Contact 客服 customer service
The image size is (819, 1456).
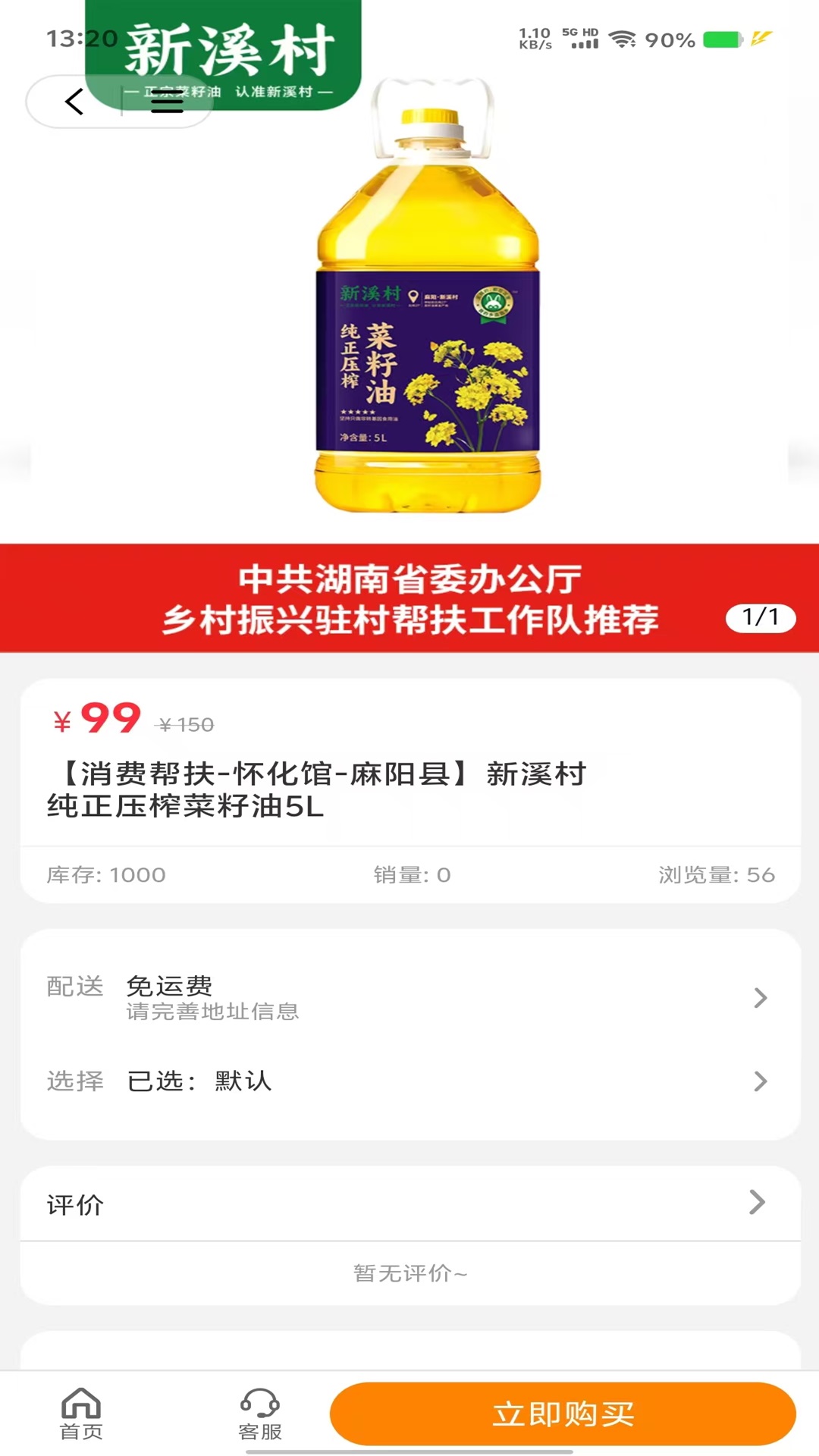pos(259,1414)
